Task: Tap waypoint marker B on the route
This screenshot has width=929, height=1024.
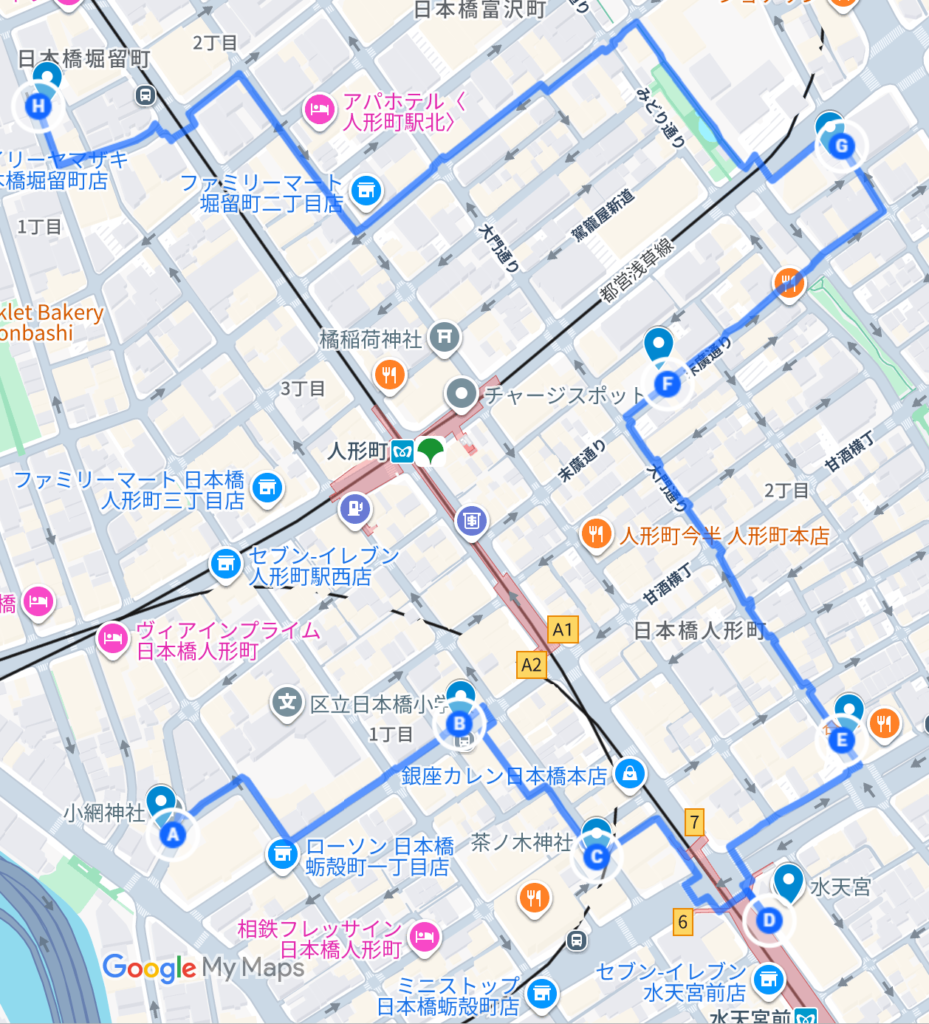Action: tap(459, 725)
